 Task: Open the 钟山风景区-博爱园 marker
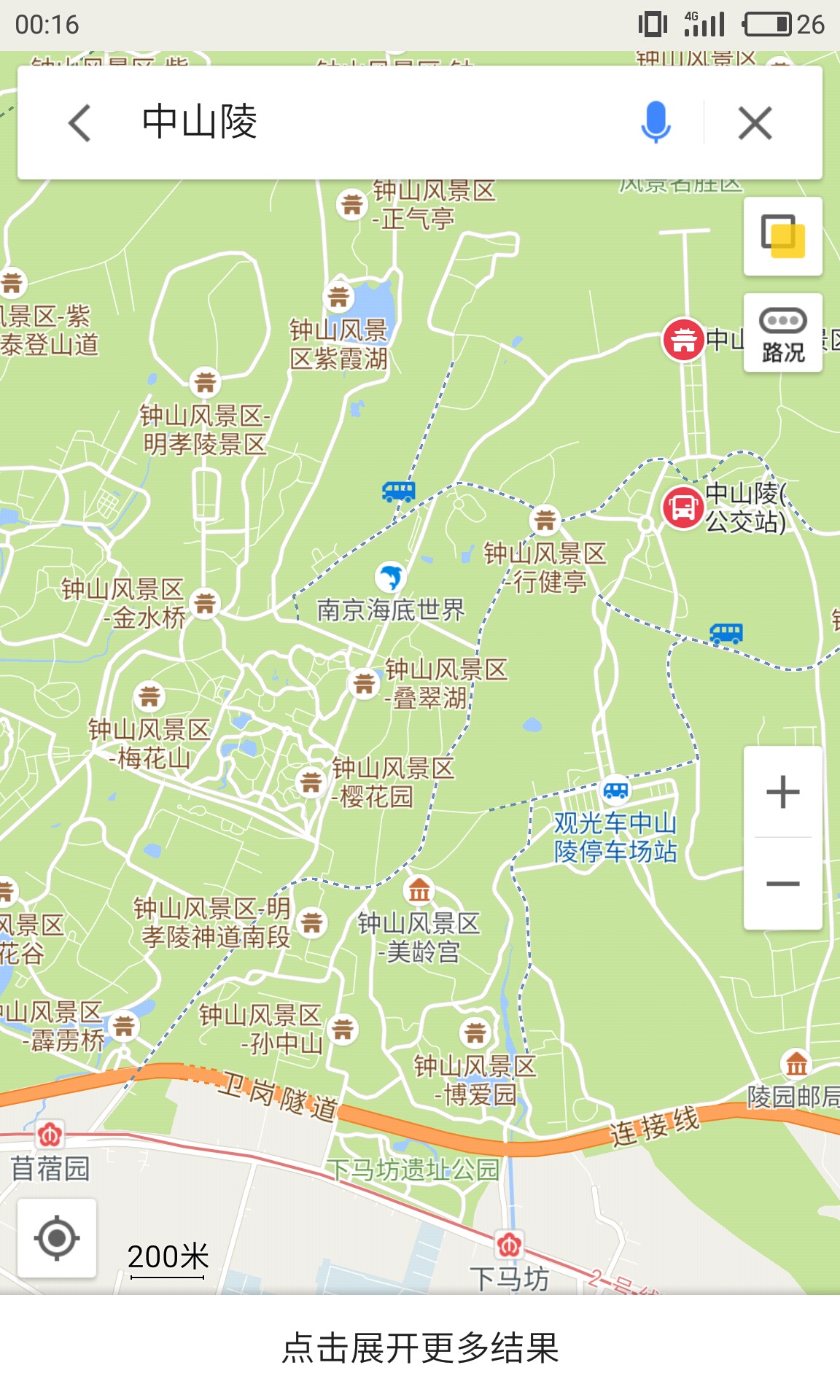[x=475, y=1032]
